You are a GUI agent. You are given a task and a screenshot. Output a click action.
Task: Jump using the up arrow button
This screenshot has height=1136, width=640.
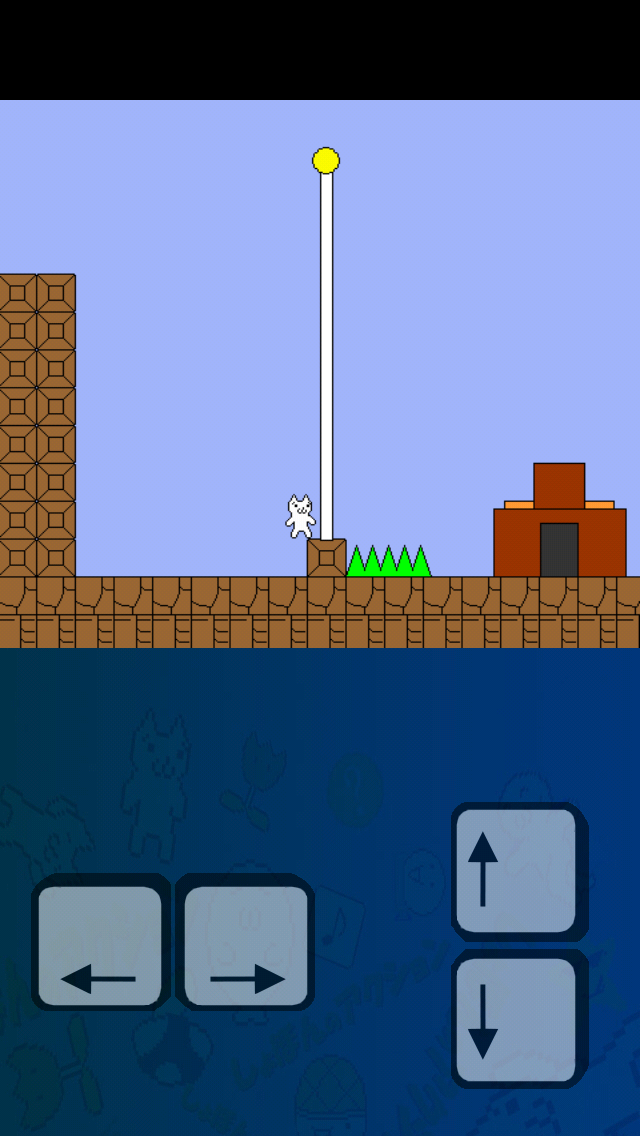tap(518, 871)
